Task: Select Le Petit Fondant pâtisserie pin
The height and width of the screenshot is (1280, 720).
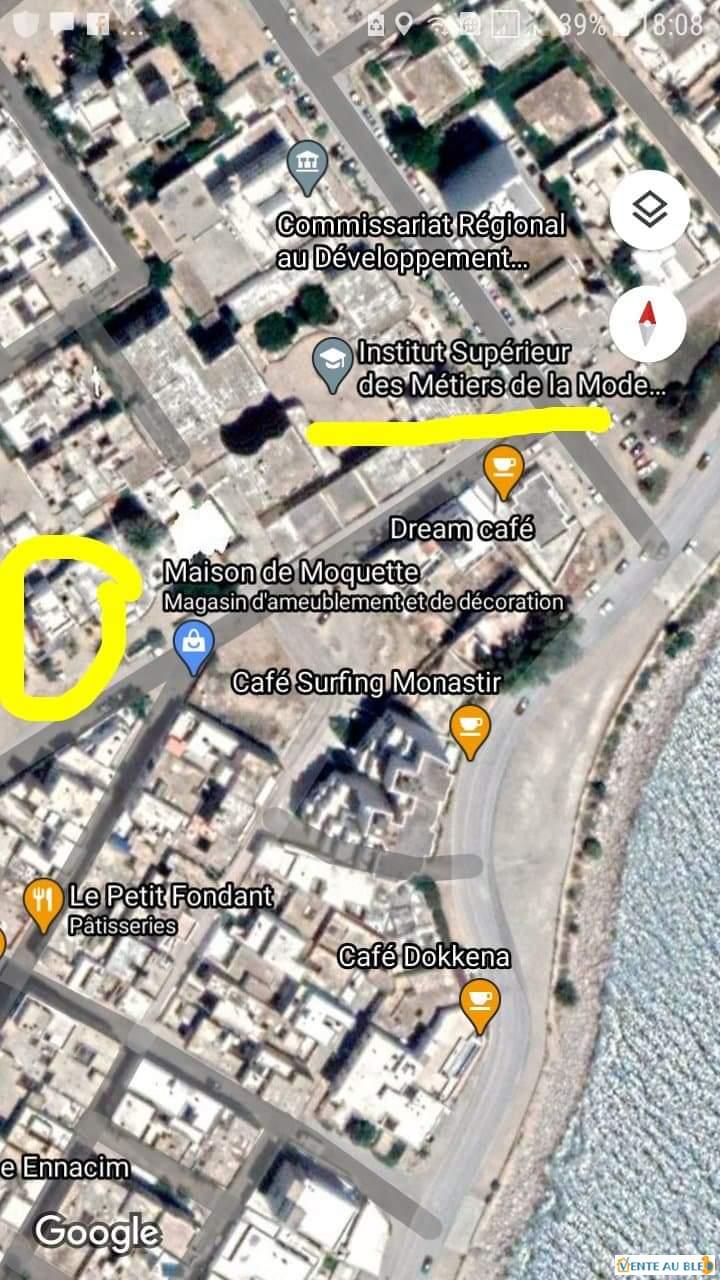Action: coord(42,903)
